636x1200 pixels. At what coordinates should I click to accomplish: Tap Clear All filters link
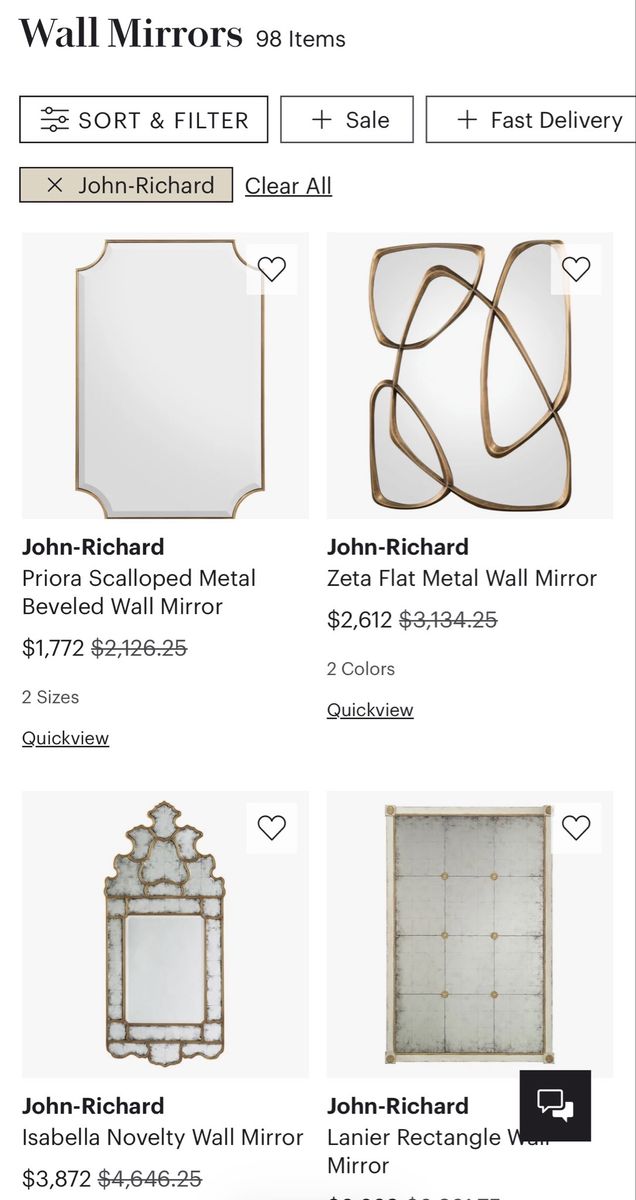[x=288, y=186]
